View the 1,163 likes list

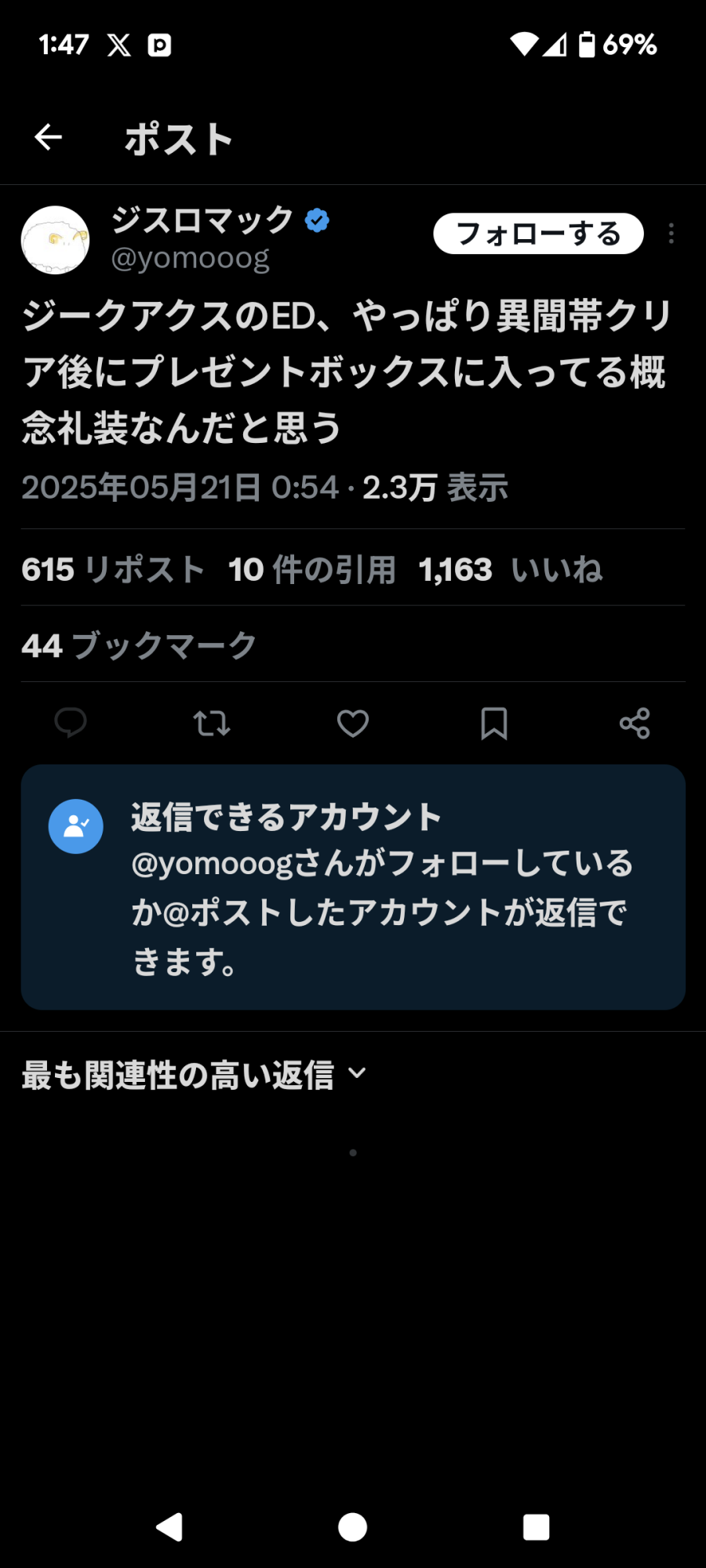pos(511,569)
